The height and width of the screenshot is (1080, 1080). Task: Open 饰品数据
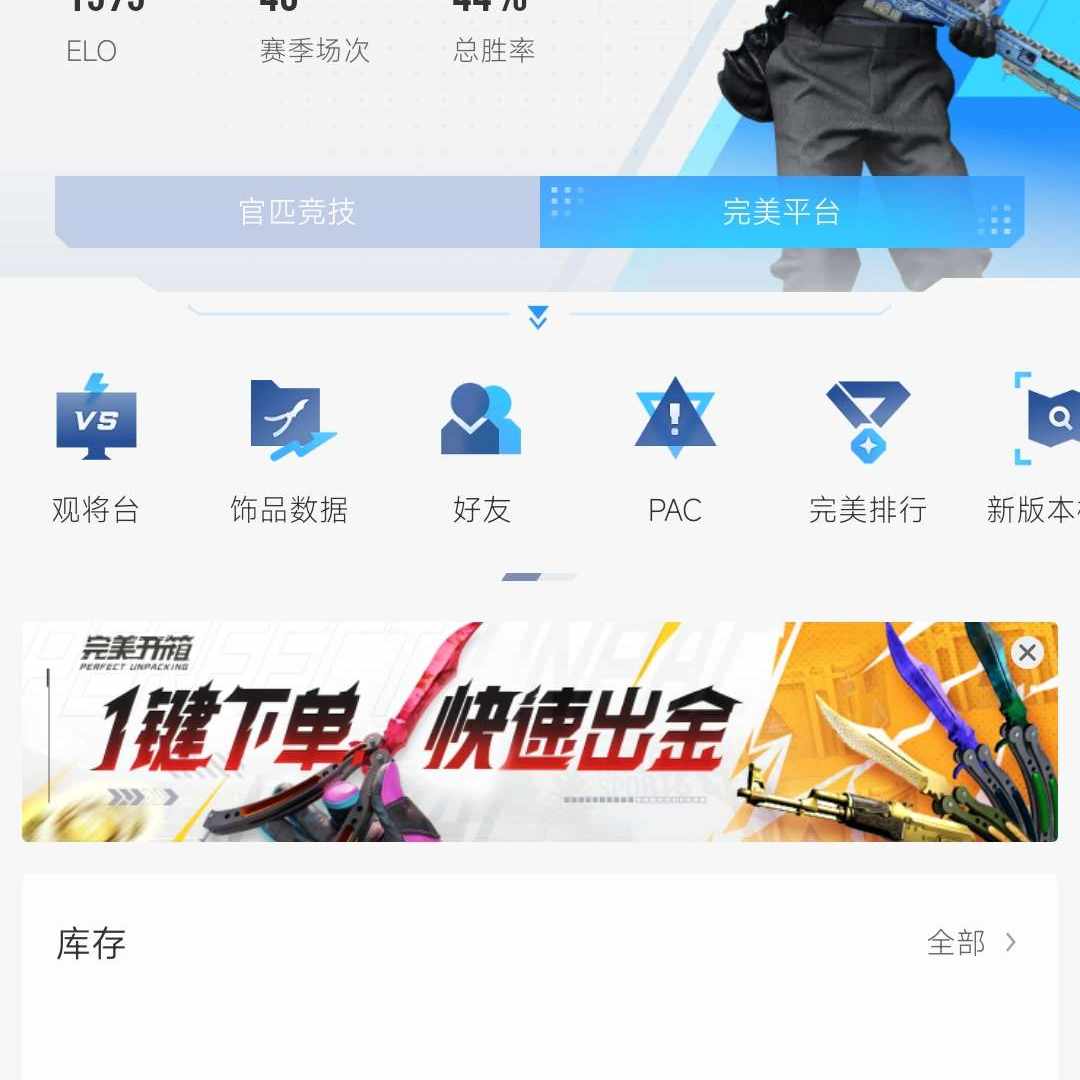coord(289,450)
